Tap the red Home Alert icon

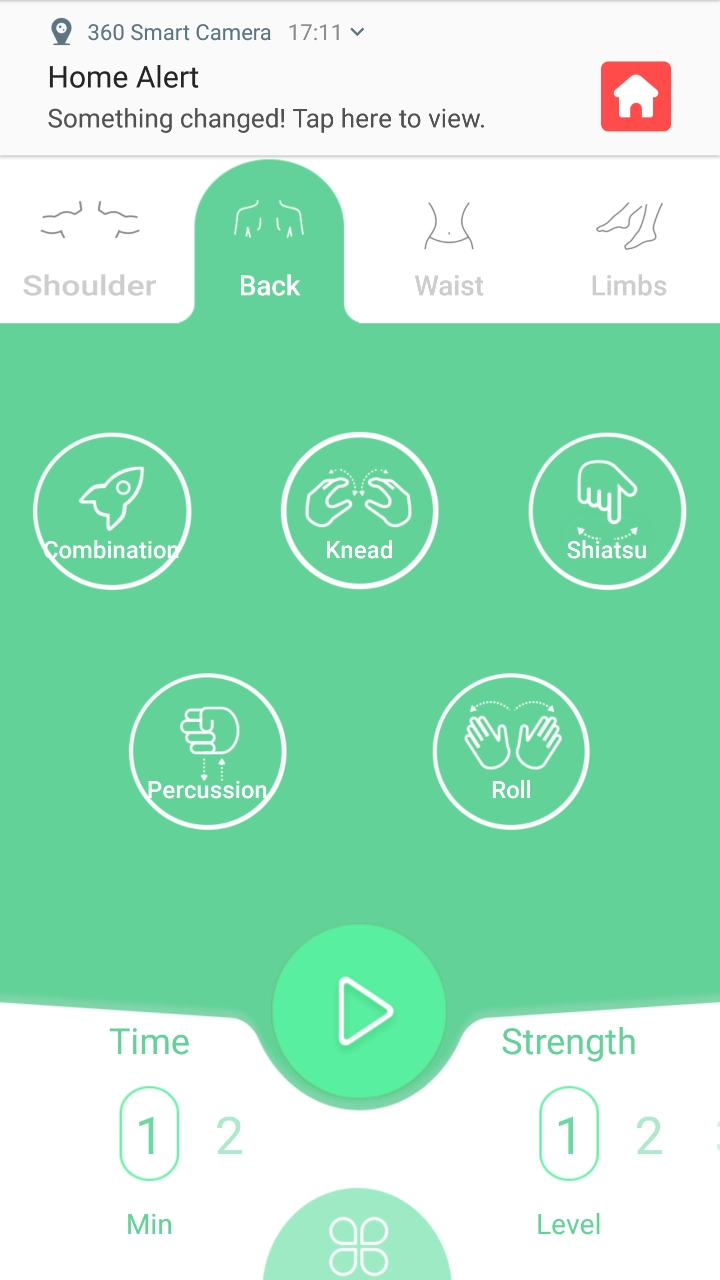pyautogui.click(x=635, y=95)
